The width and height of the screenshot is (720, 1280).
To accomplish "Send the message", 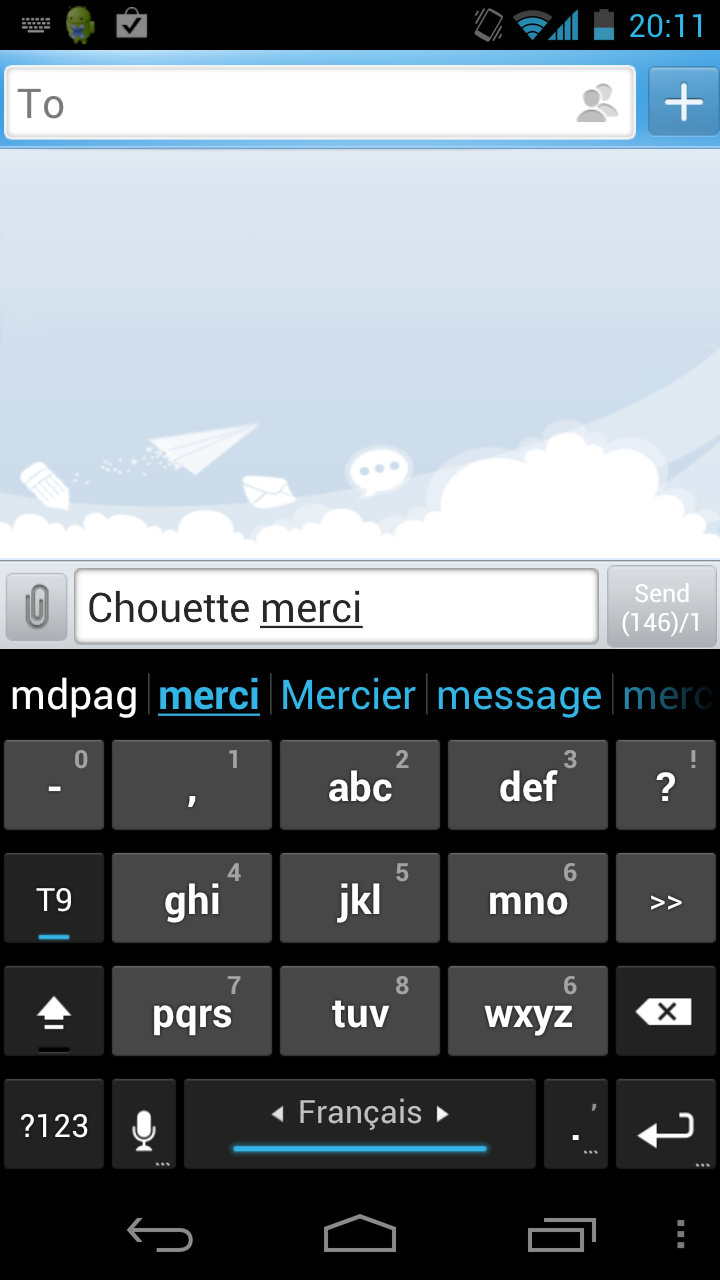I will point(661,607).
